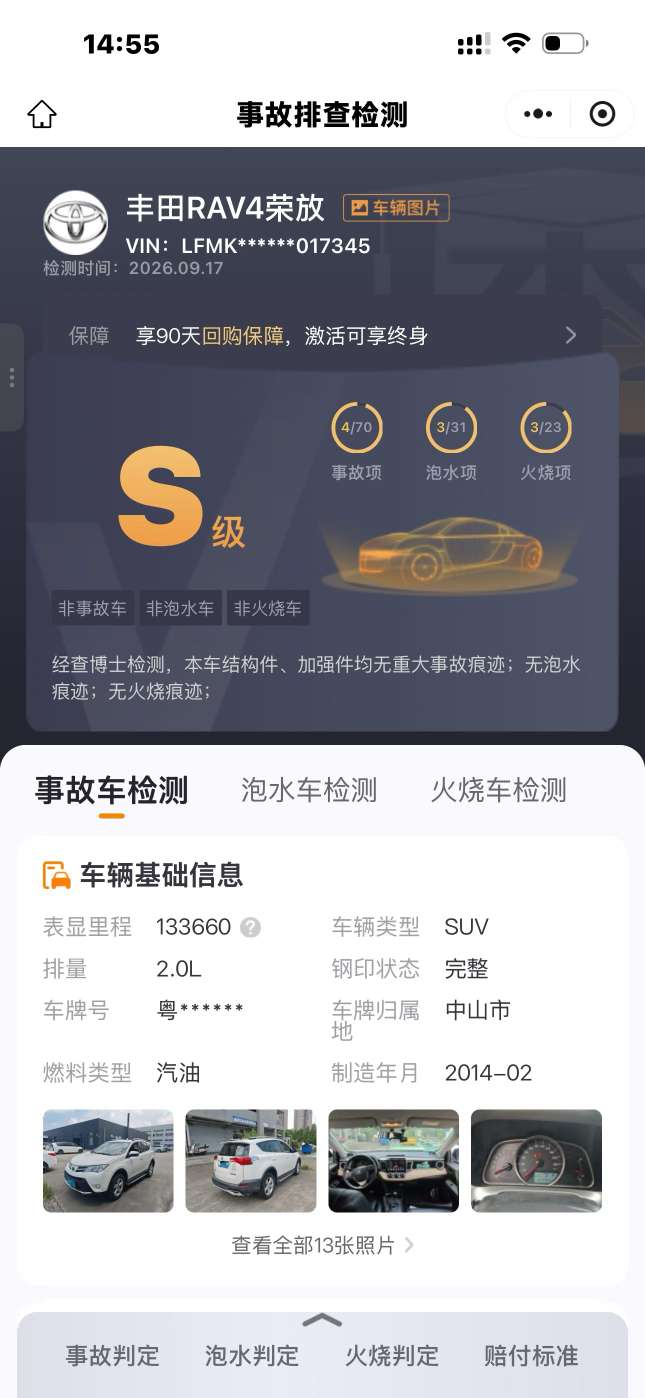Open the 90天回购保障 guarantee row
Screen dimensions: 645x1398
pos(322,336)
